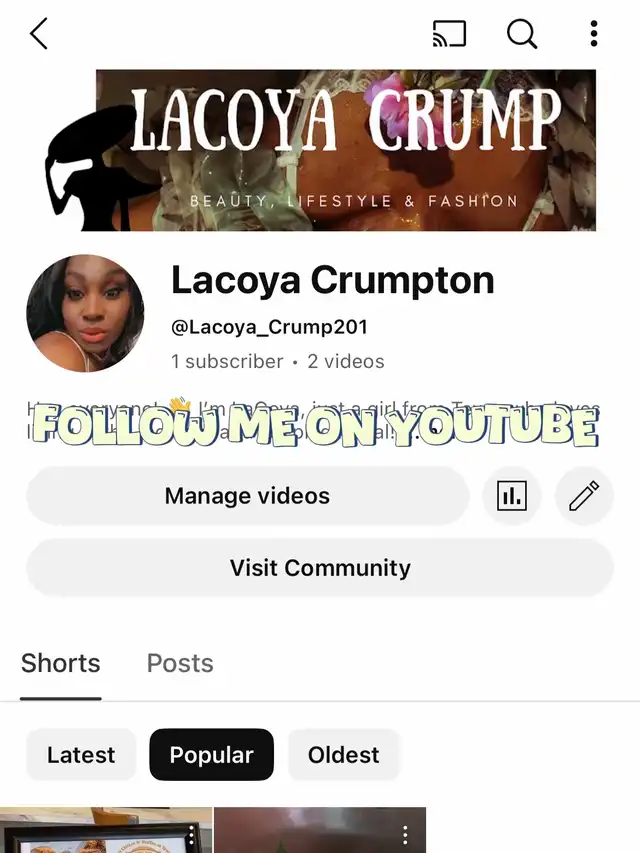
Task: Open the channel analytics icon
Action: [512, 496]
